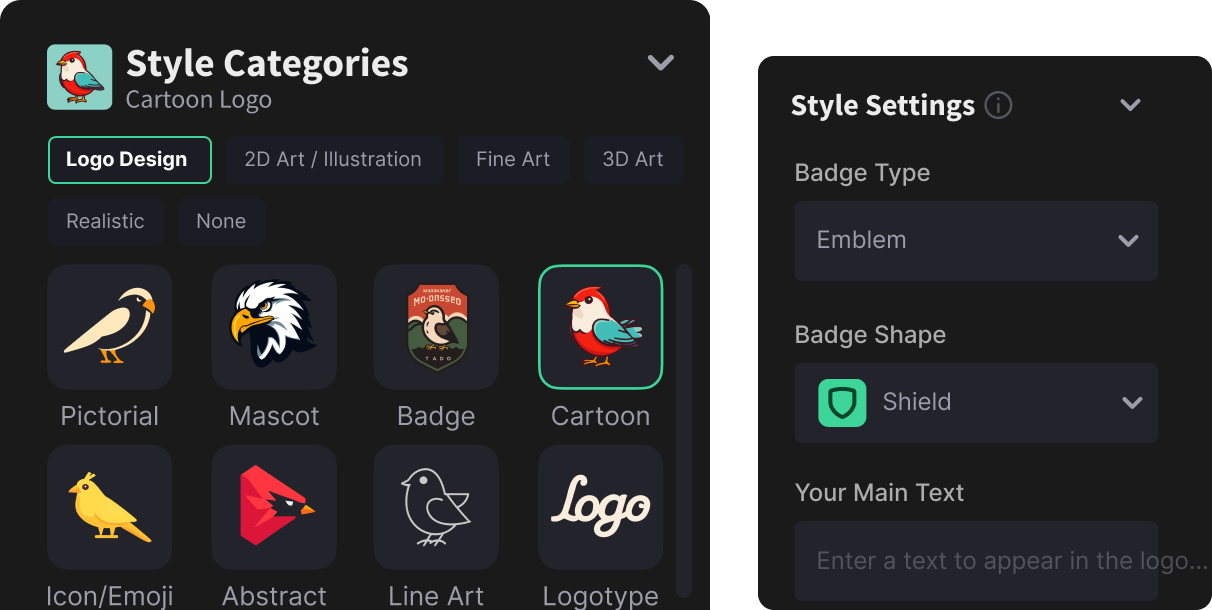Screen dimensions: 1212x610
Task: Select the Cartoon logo style
Action: click(x=600, y=327)
